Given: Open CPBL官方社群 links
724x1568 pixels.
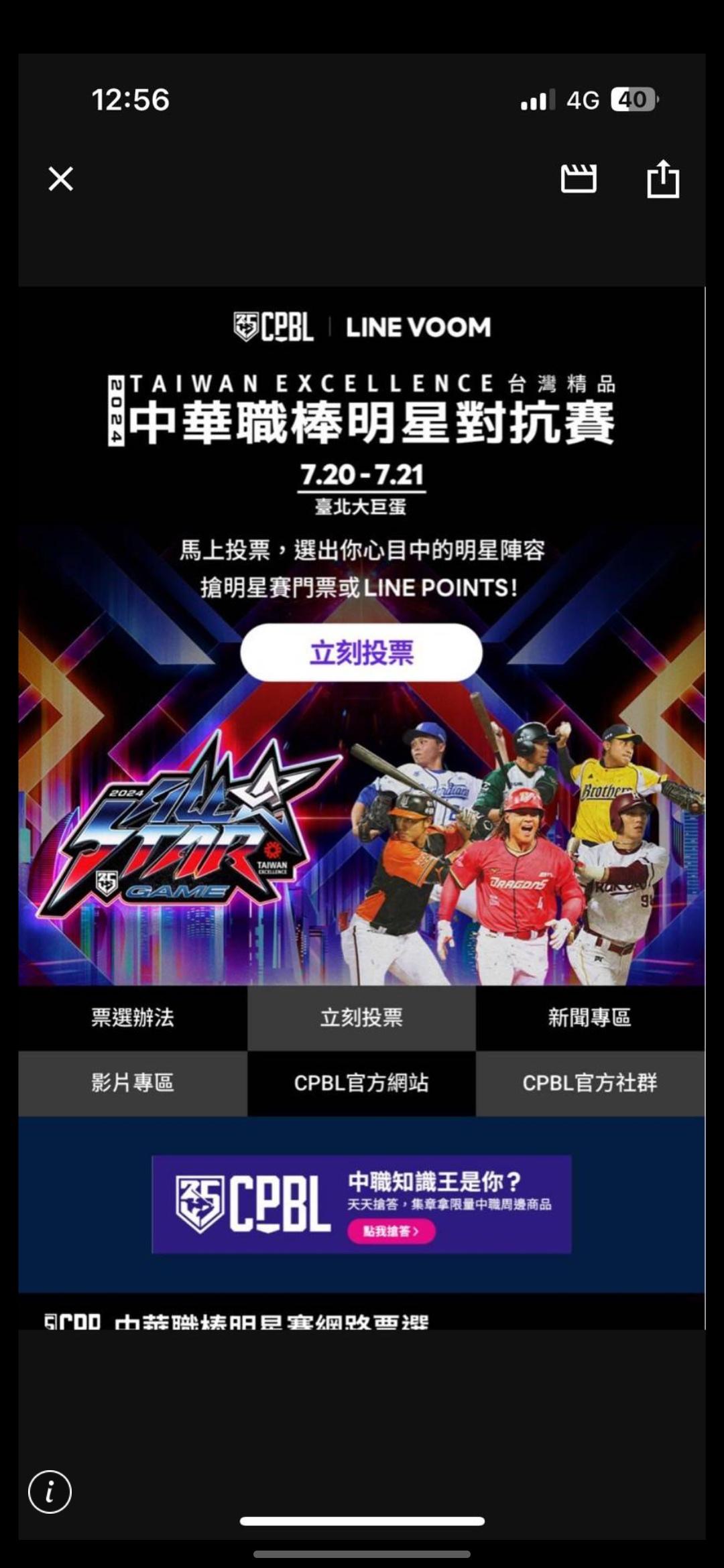Looking at the screenshot, I should click(x=590, y=1083).
